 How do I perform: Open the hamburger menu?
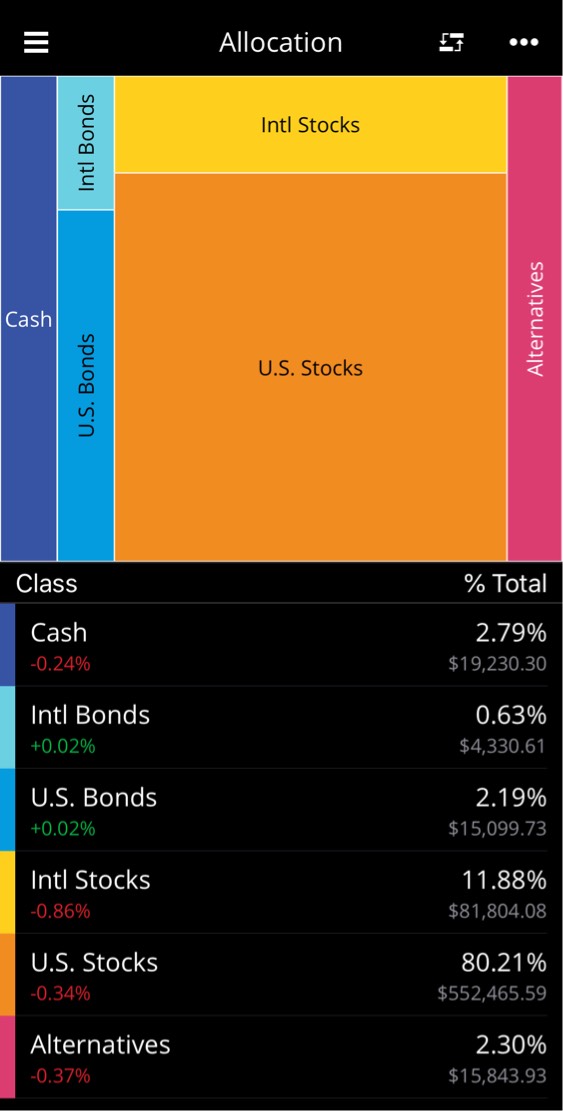coord(36,43)
